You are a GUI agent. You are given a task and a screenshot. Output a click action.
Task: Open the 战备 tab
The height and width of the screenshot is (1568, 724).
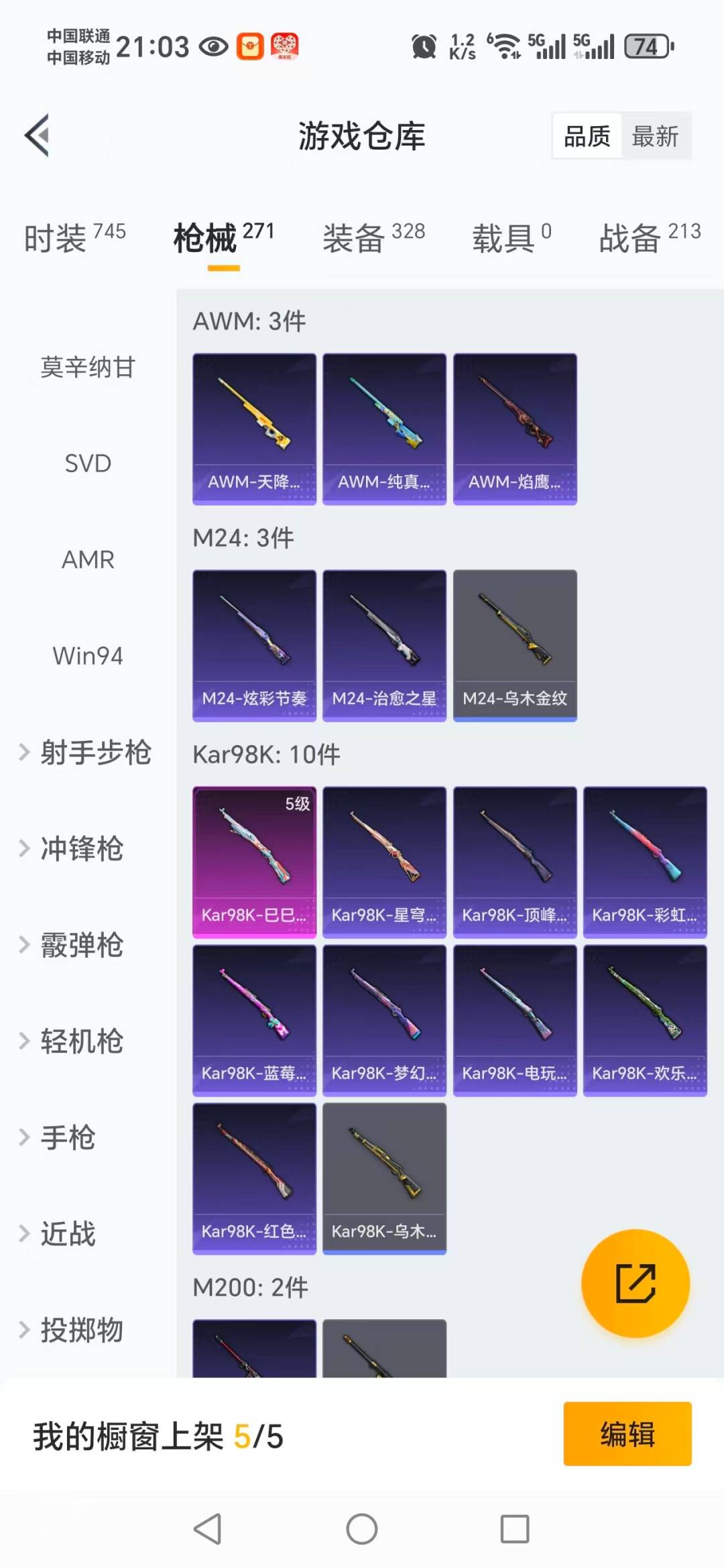click(649, 238)
